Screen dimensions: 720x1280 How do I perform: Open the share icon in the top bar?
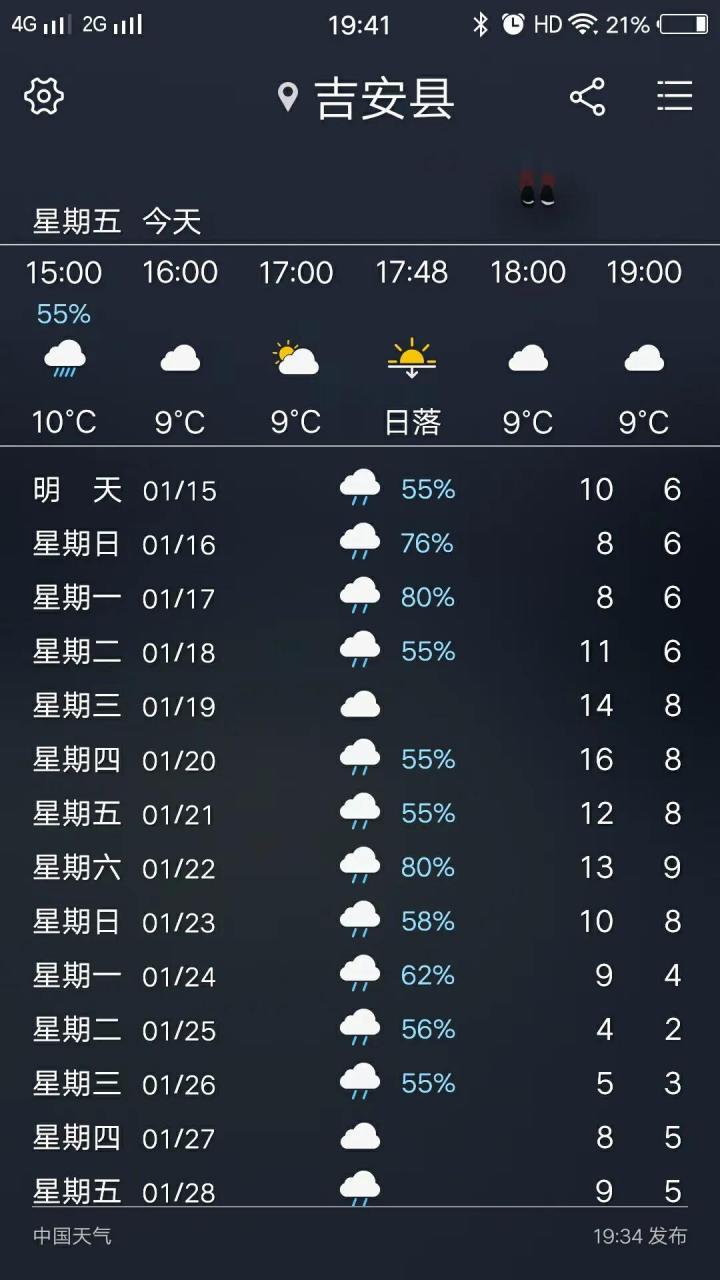click(588, 96)
